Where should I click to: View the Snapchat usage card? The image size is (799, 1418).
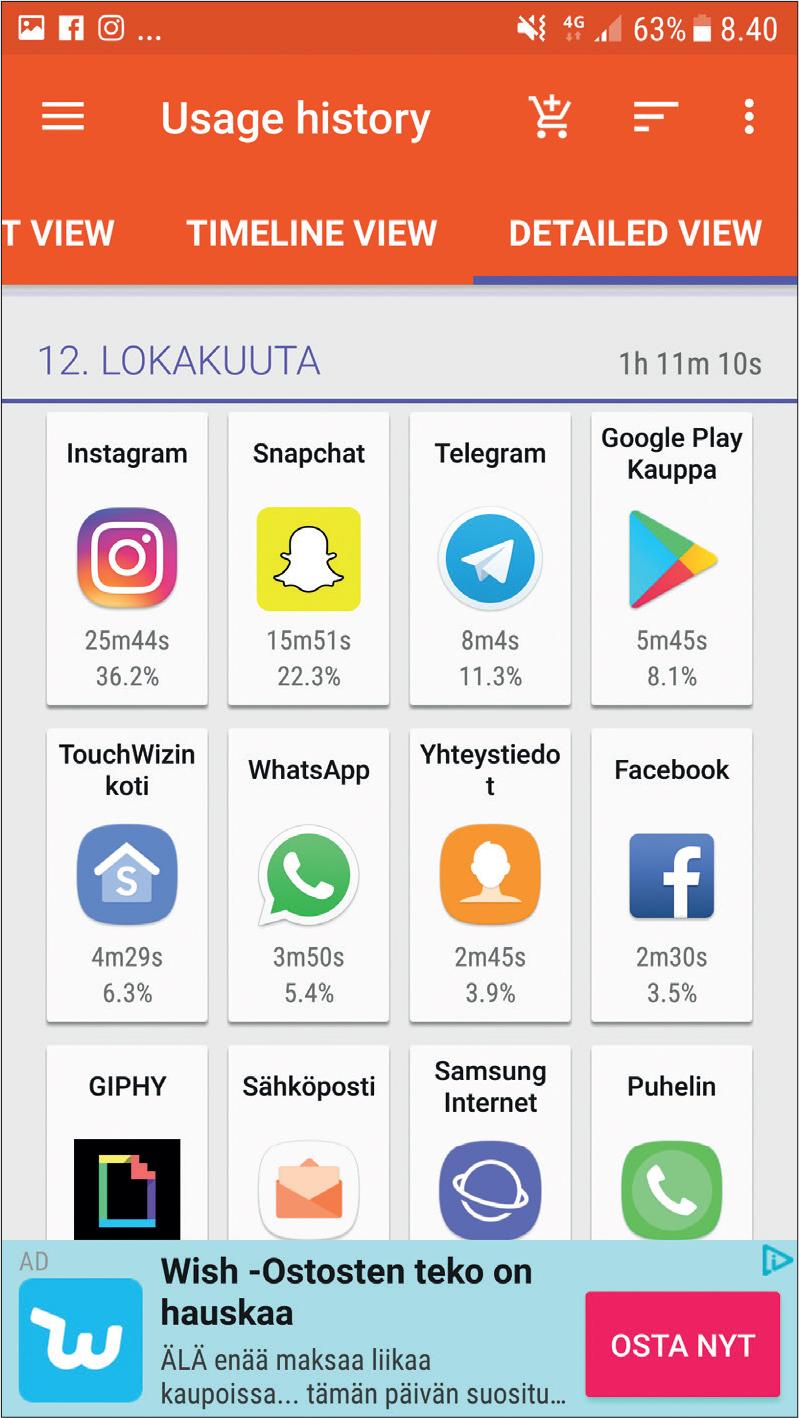[x=309, y=558]
